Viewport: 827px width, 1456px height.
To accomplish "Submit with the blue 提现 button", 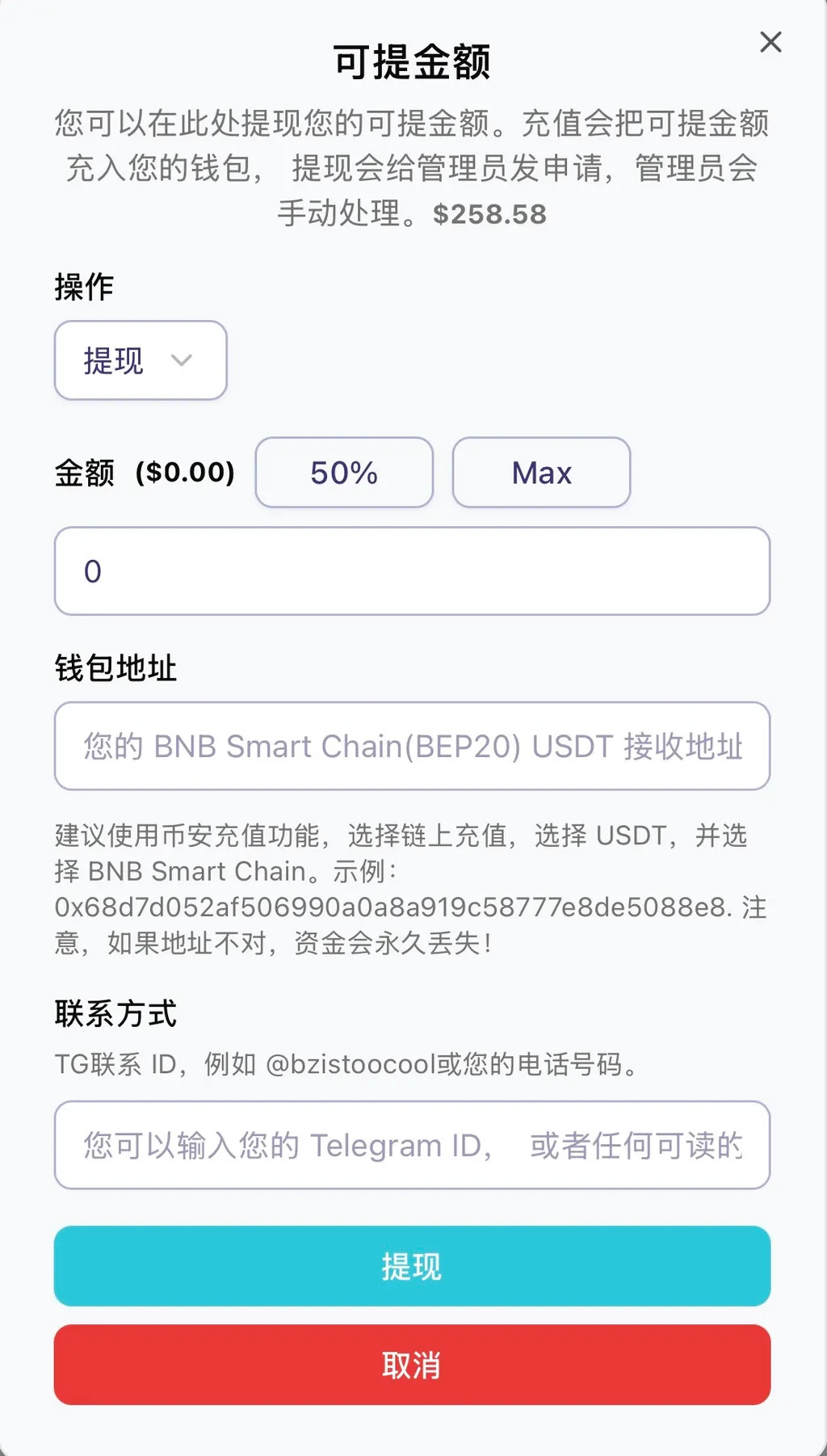I will click(x=412, y=1266).
